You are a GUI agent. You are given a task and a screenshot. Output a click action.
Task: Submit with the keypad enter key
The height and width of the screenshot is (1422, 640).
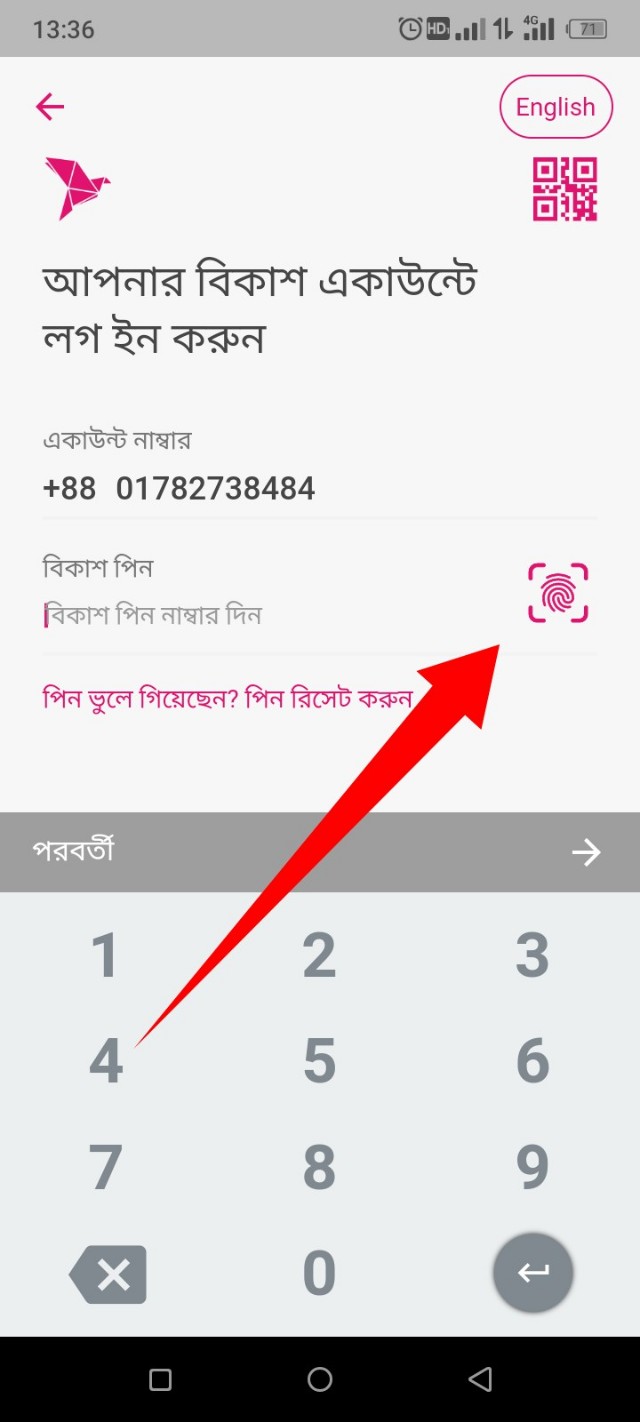(533, 1273)
